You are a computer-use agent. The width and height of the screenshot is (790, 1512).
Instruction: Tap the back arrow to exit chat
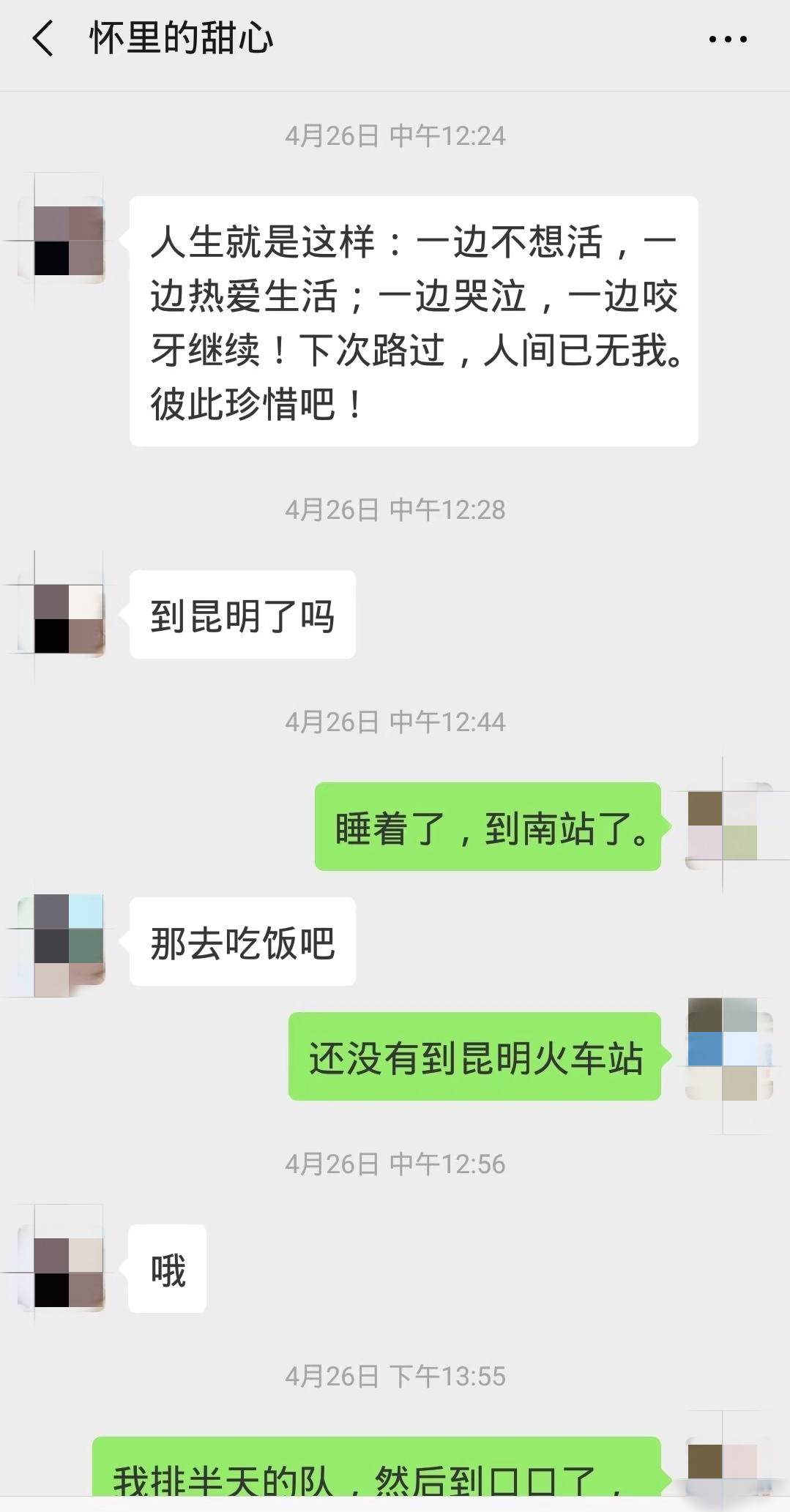pyautogui.click(x=42, y=40)
